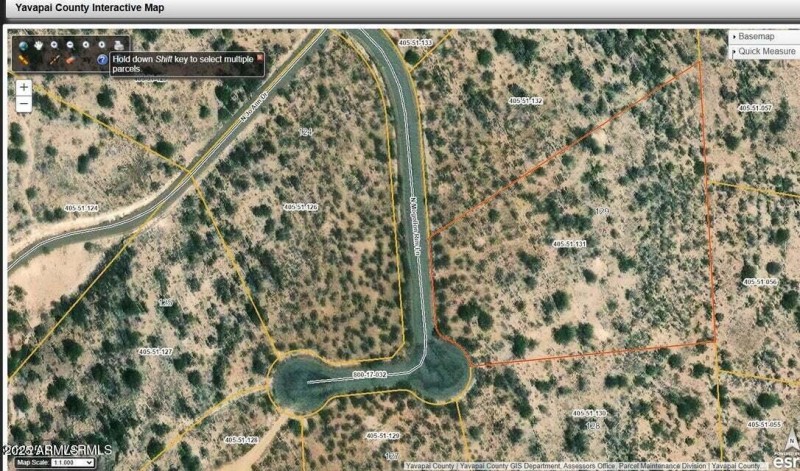The height and width of the screenshot is (471, 800).
Task: Select the yellow ruler measure tool
Action: point(22,60)
